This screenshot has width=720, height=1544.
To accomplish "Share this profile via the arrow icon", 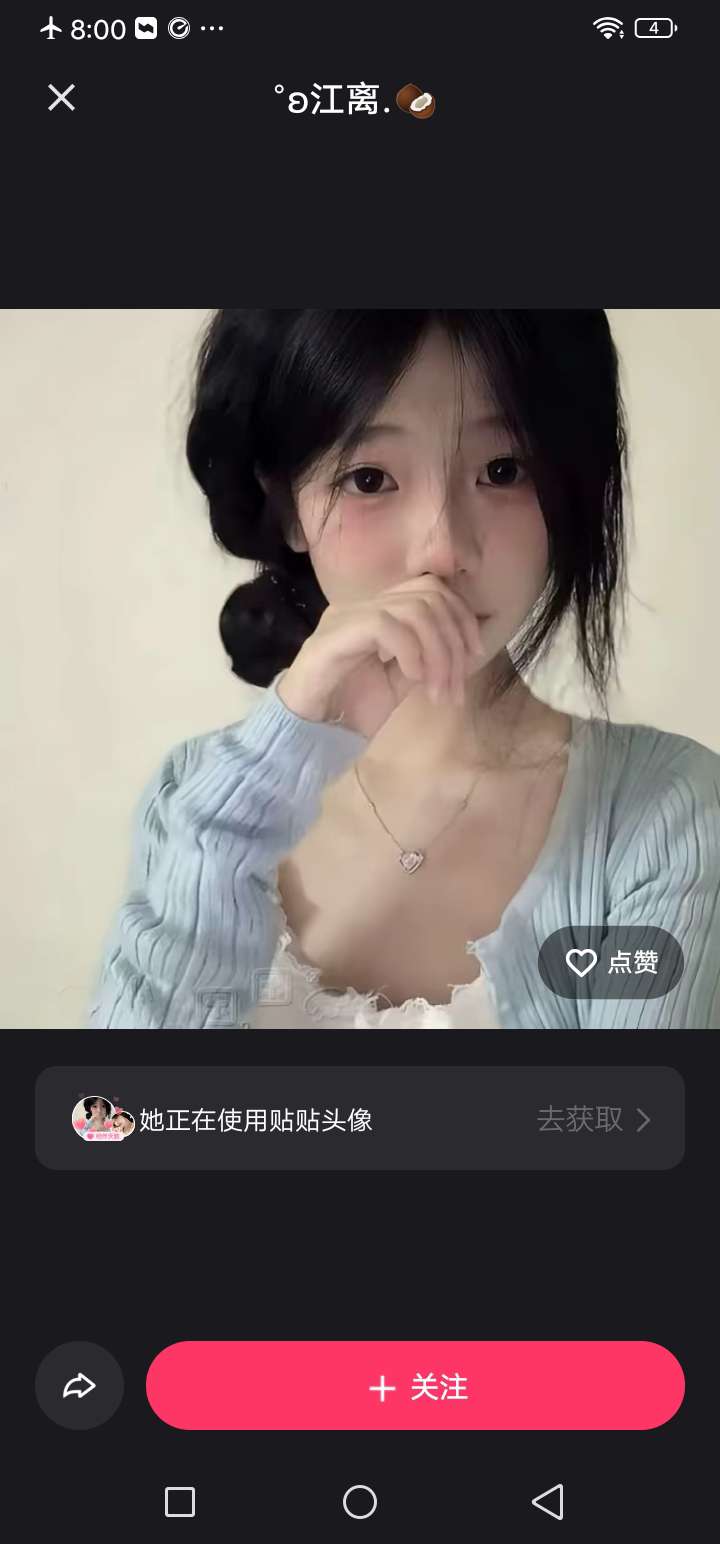I will tap(79, 1386).
